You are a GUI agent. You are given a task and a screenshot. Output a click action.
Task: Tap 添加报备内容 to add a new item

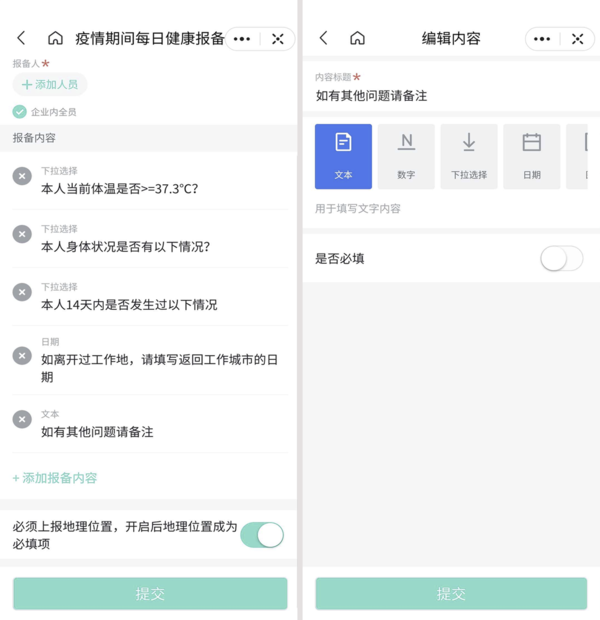(x=55, y=478)
